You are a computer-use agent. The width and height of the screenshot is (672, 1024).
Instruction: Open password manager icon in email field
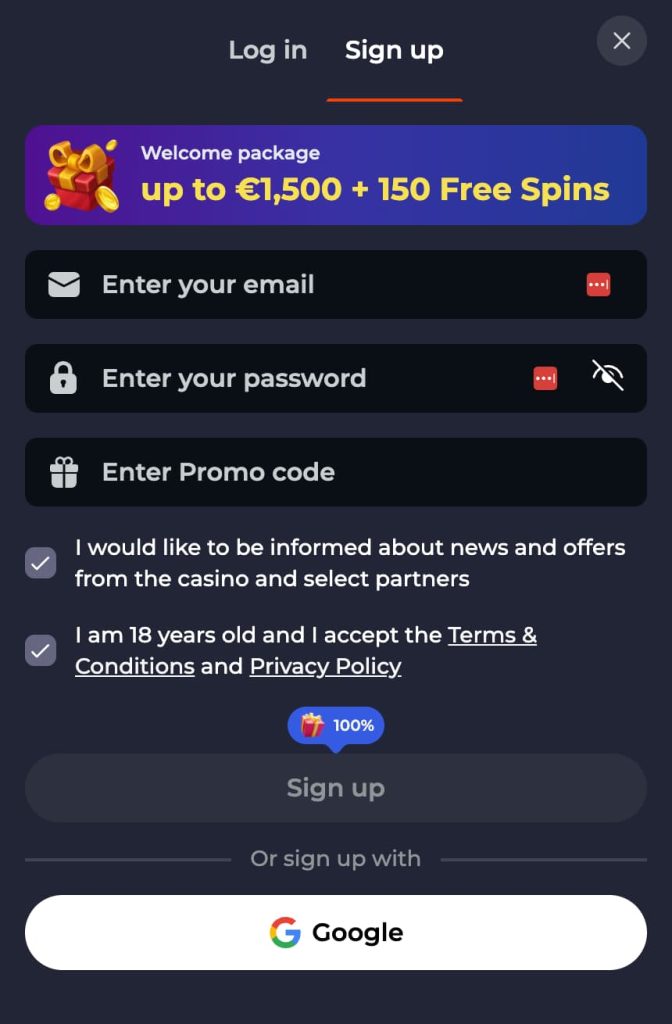point(598,285)
